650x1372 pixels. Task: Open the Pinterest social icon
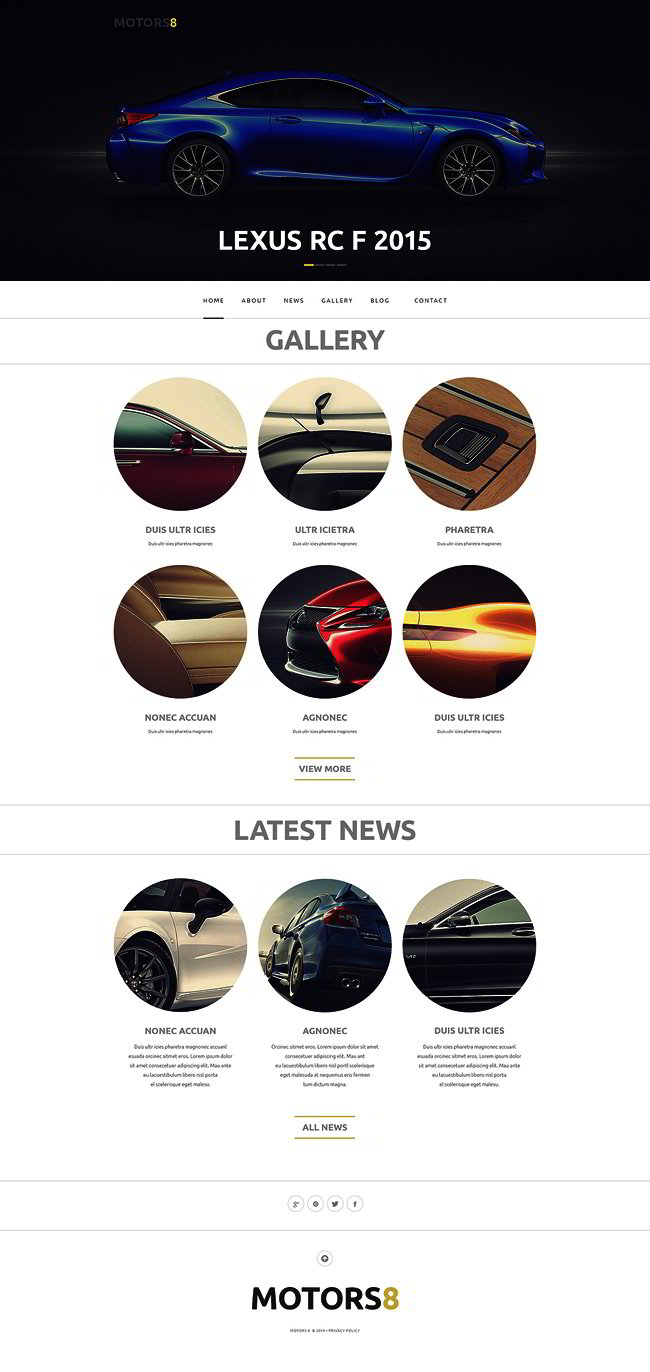[x=315, y=1204]
